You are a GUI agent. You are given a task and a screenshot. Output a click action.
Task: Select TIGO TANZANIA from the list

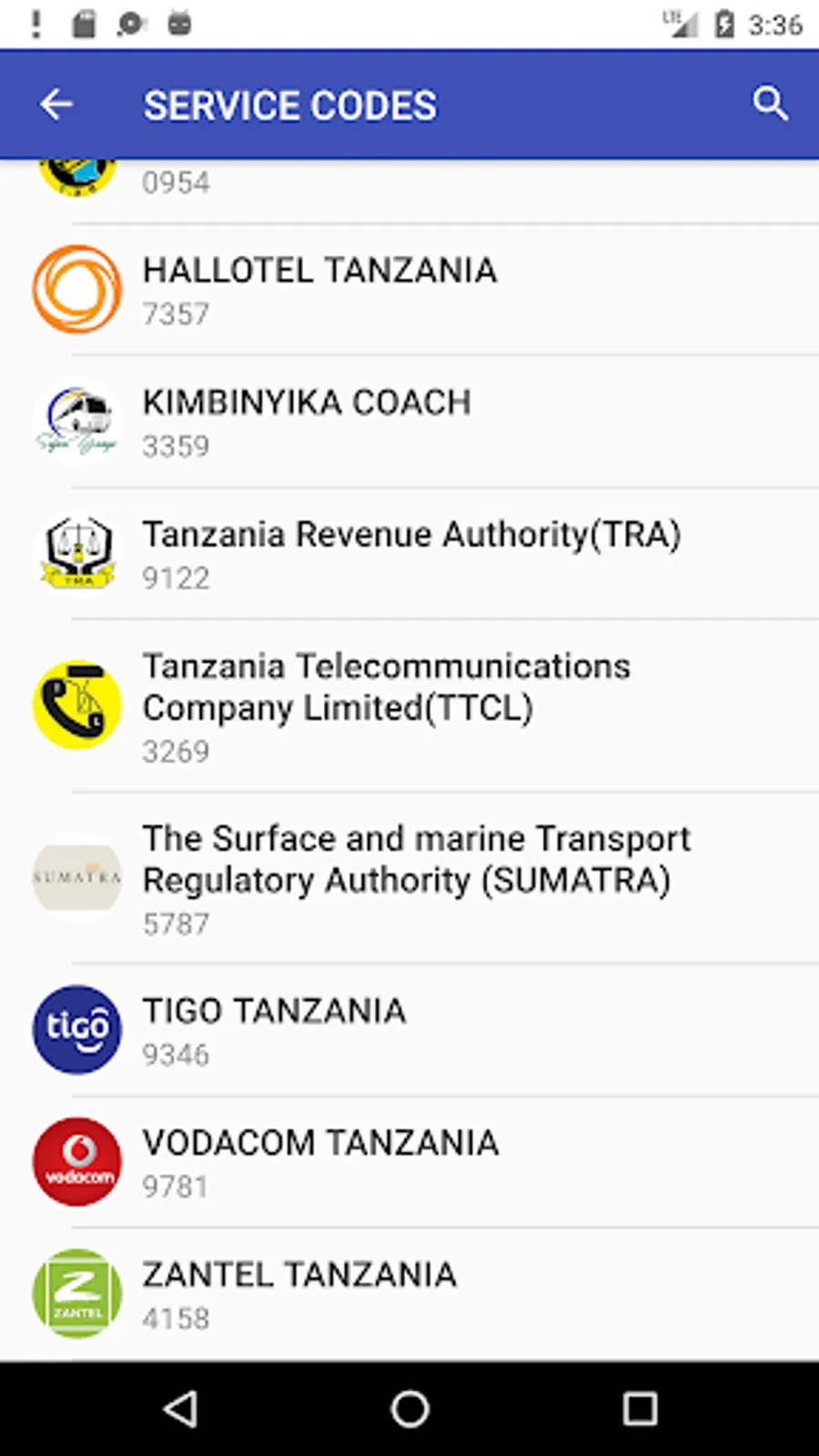[409, 1030]
